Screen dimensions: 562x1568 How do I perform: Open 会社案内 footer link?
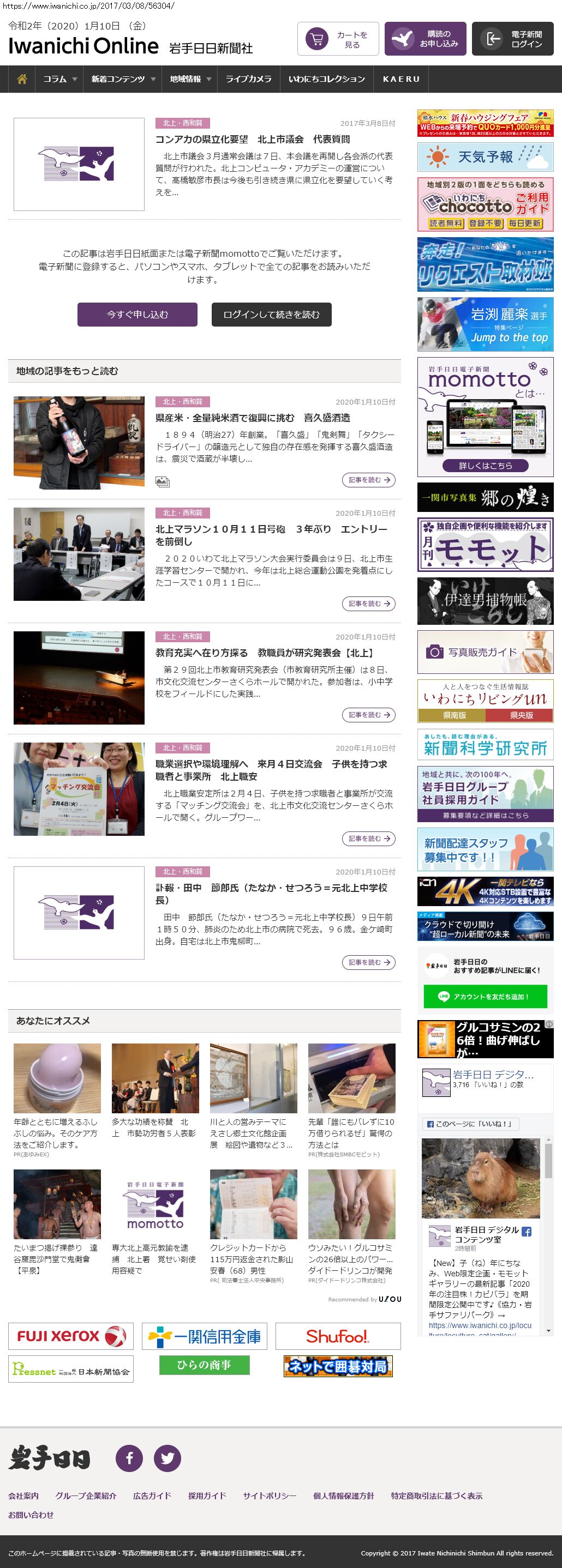tap(23, 1495)
